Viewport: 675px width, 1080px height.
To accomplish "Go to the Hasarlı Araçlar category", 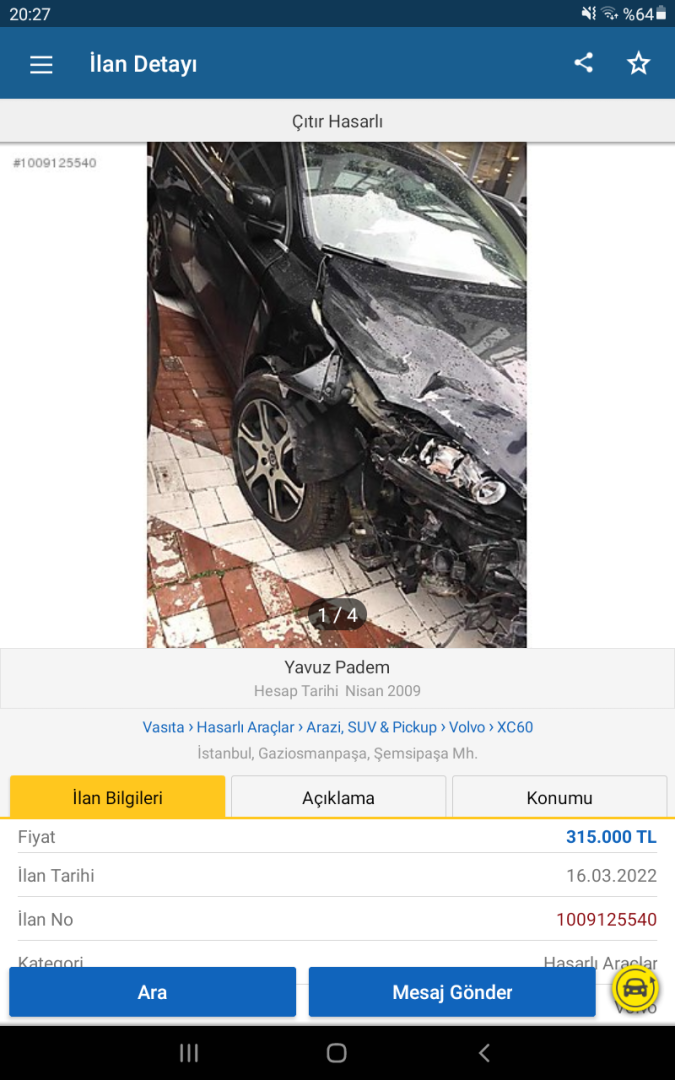I will 245,727.
